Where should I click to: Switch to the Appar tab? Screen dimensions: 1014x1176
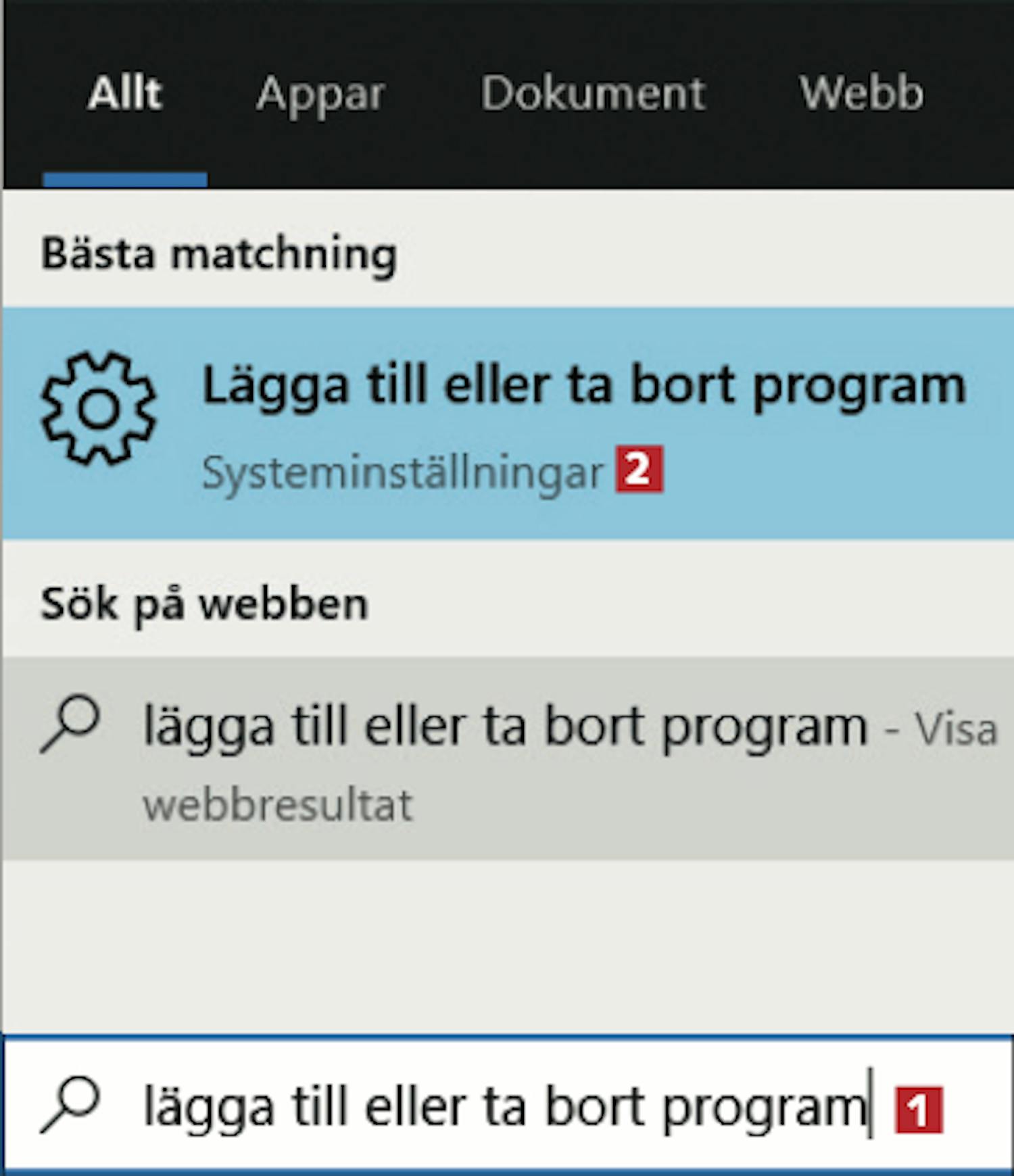click(x=320, y=93)
